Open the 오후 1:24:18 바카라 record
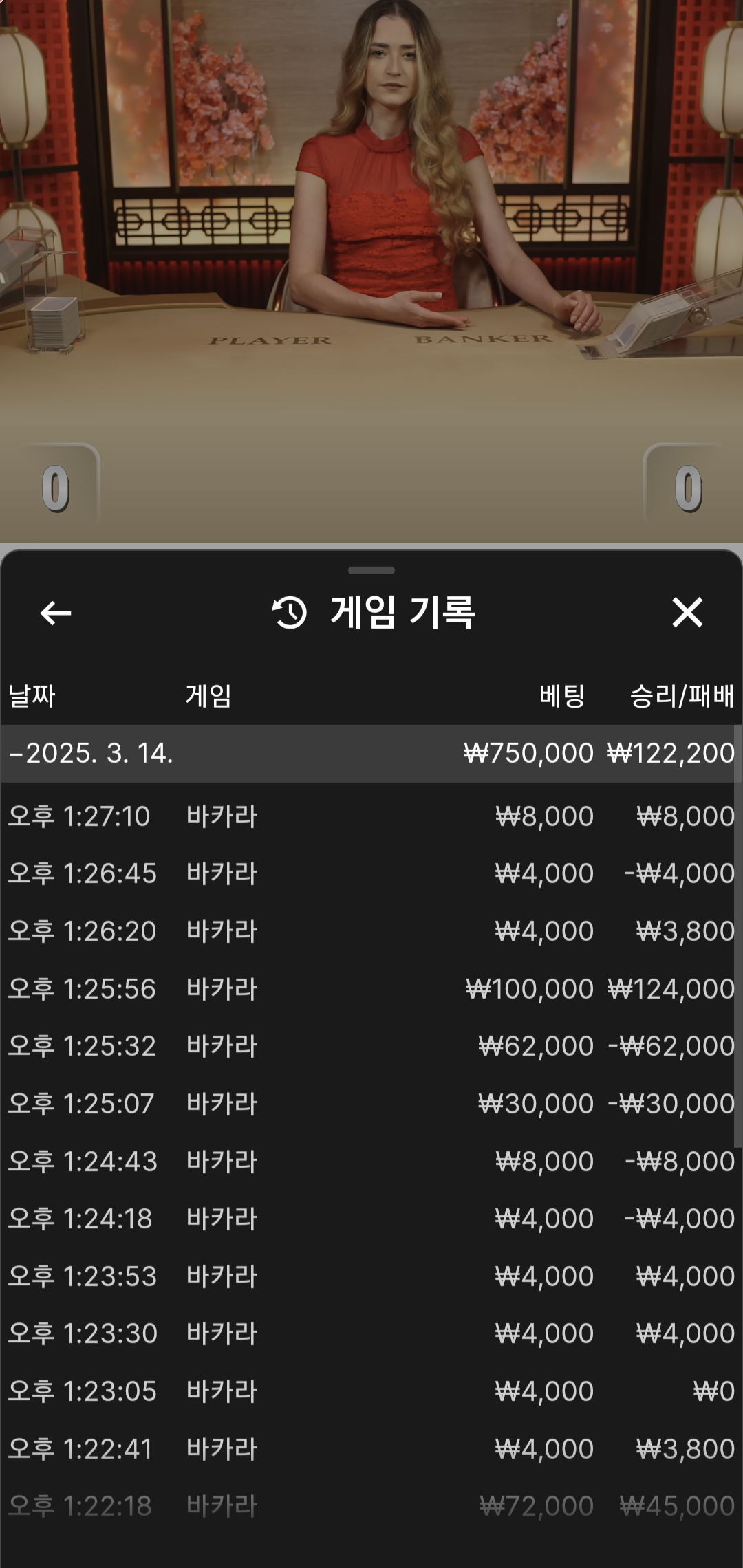This screenshot has width=743, height=1568. [370, 1219]
